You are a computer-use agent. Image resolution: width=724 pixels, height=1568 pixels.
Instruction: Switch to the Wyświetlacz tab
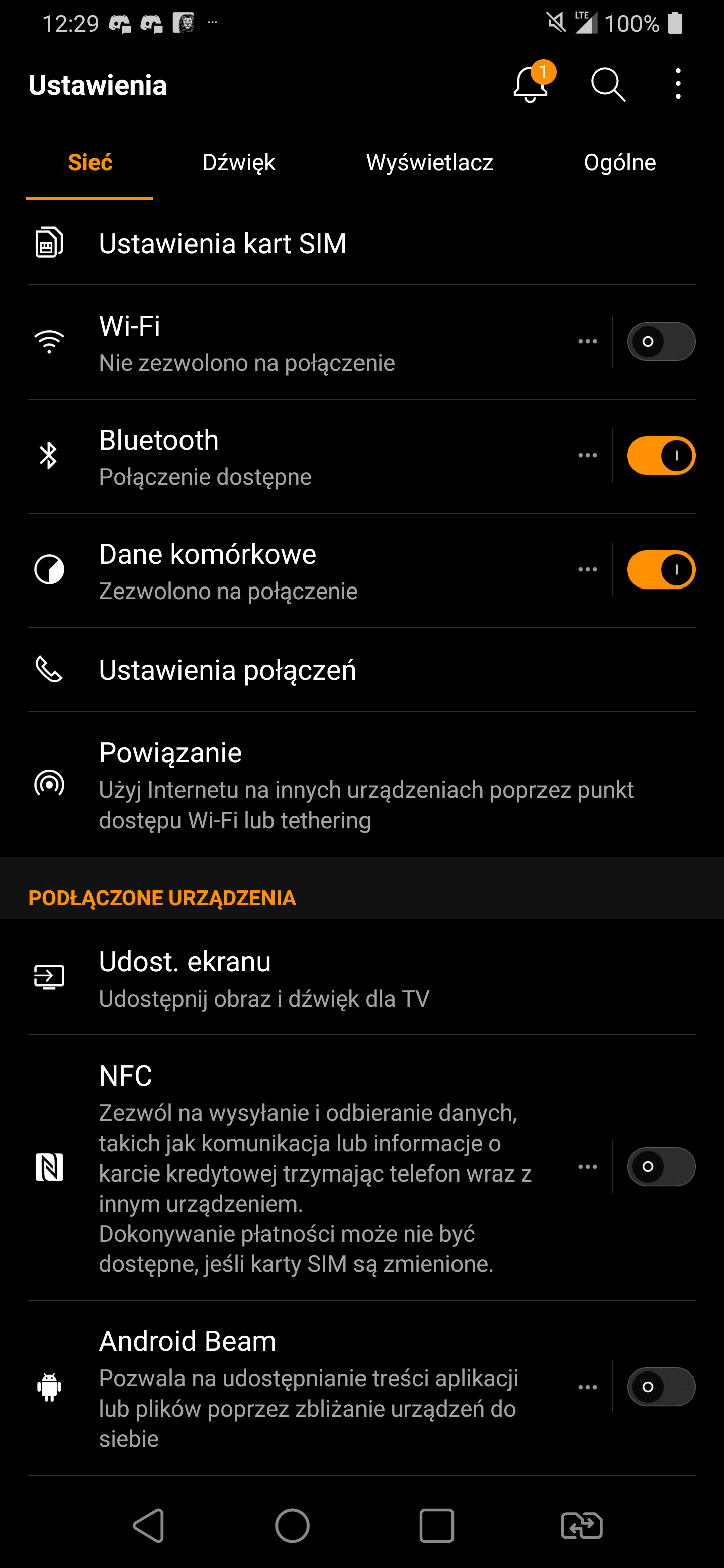pos(429,162)
